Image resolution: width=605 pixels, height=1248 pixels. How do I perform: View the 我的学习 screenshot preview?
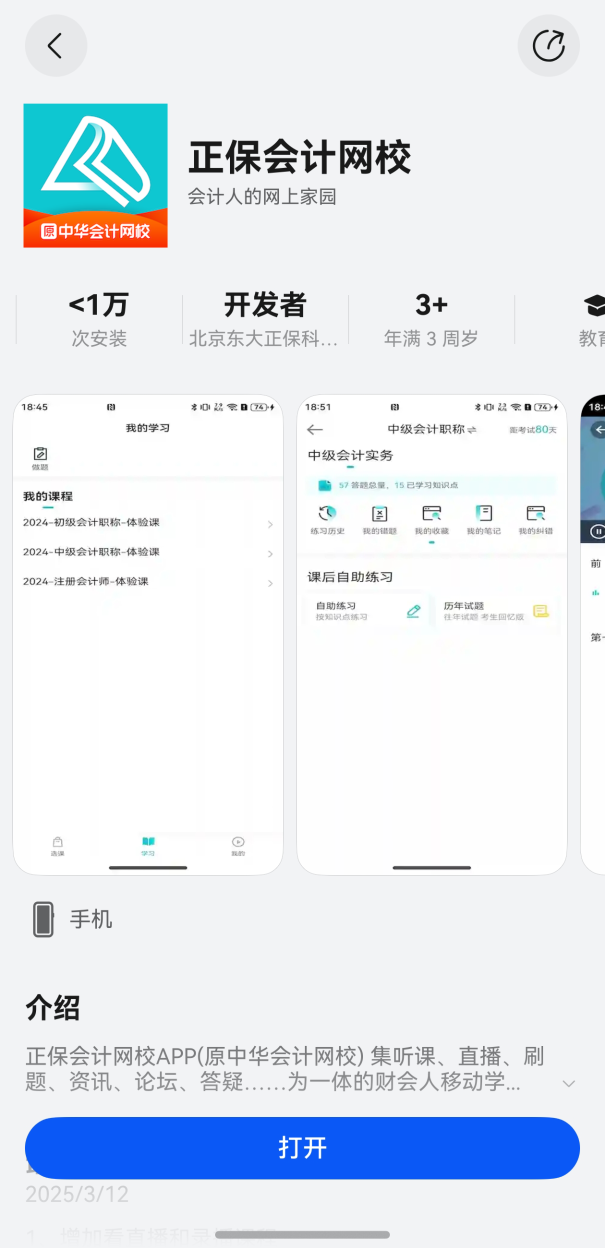coord(148,634)
